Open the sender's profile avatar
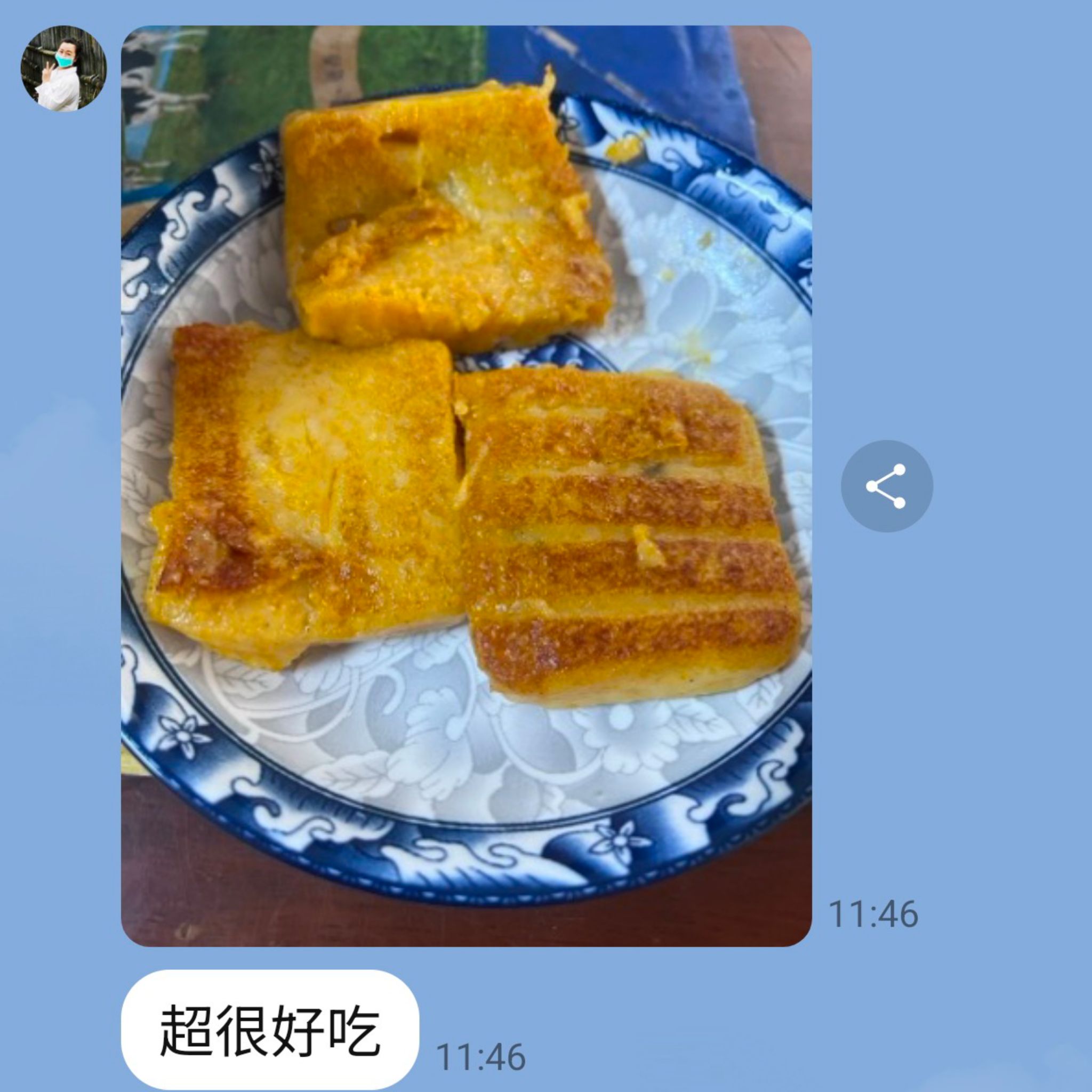Image resolution: width=1092 pixels, height=1092 pixels. point(63,68)
